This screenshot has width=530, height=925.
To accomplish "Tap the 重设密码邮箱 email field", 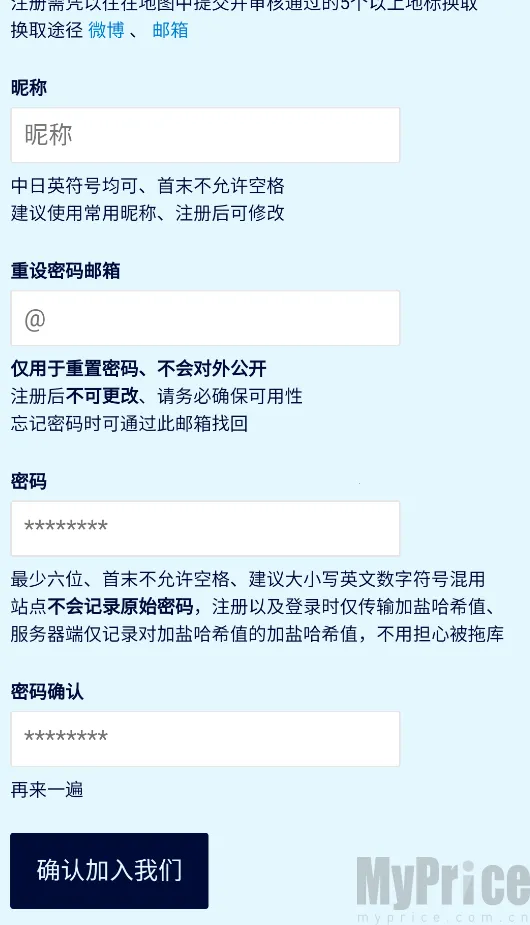I will click(x=205, y=318).
